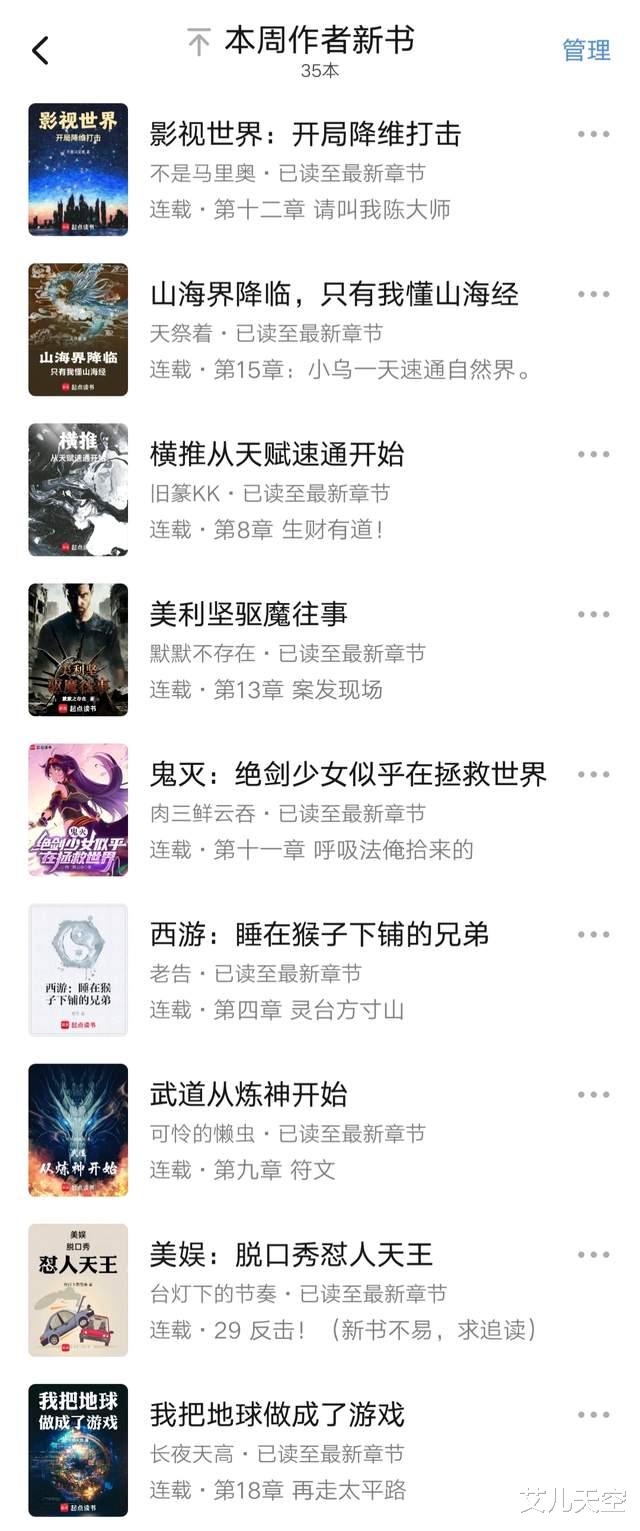Image resolution: width=640 pixels, height=1531 pixels.
Task: Open the book 鬼灭：绝剑少女似乎在拯救世界
Action: pyautogui.click(x=348, y=774)
